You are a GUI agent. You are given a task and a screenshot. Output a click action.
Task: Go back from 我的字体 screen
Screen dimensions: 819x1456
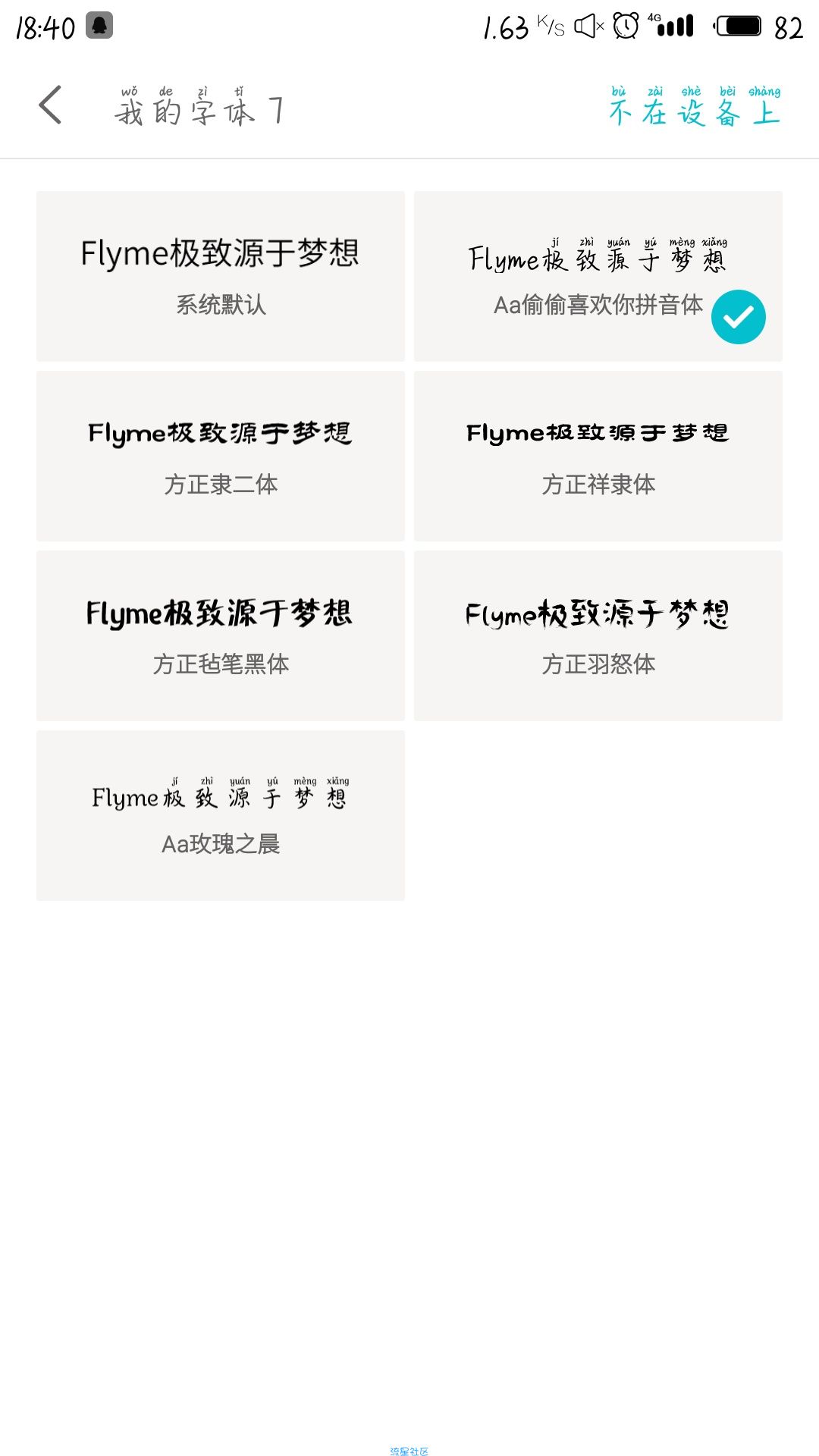[x=50, y=105]
